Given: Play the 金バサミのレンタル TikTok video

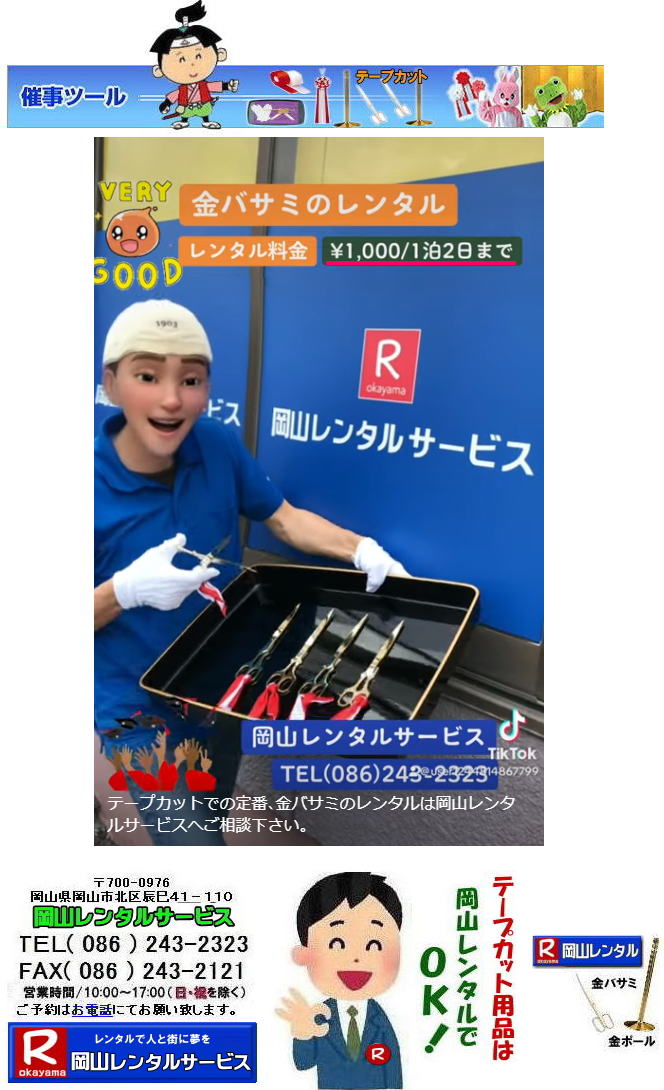Looking at the screenshot, I should click(319, 491).
